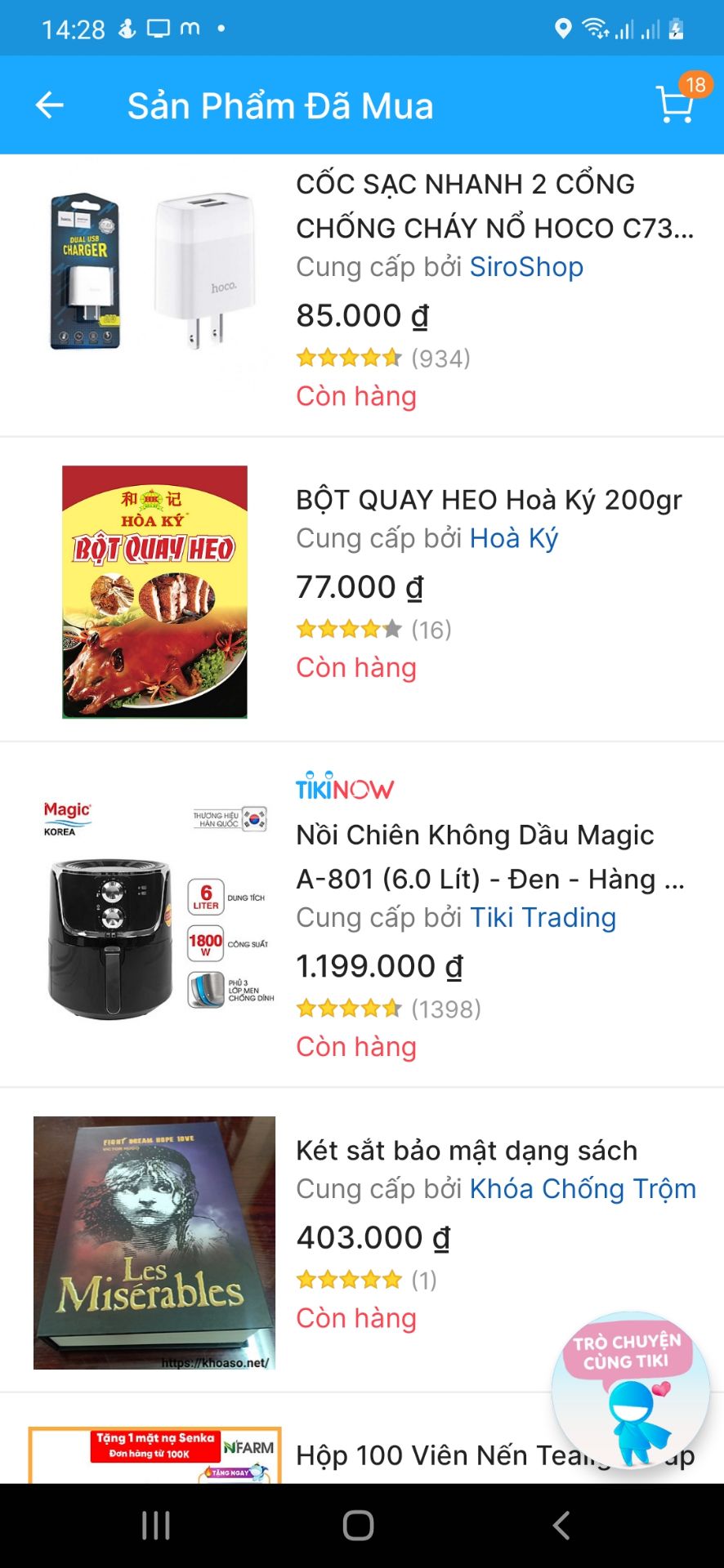
Task: Tap the back arrow to return
Action: tap(49, 105)
